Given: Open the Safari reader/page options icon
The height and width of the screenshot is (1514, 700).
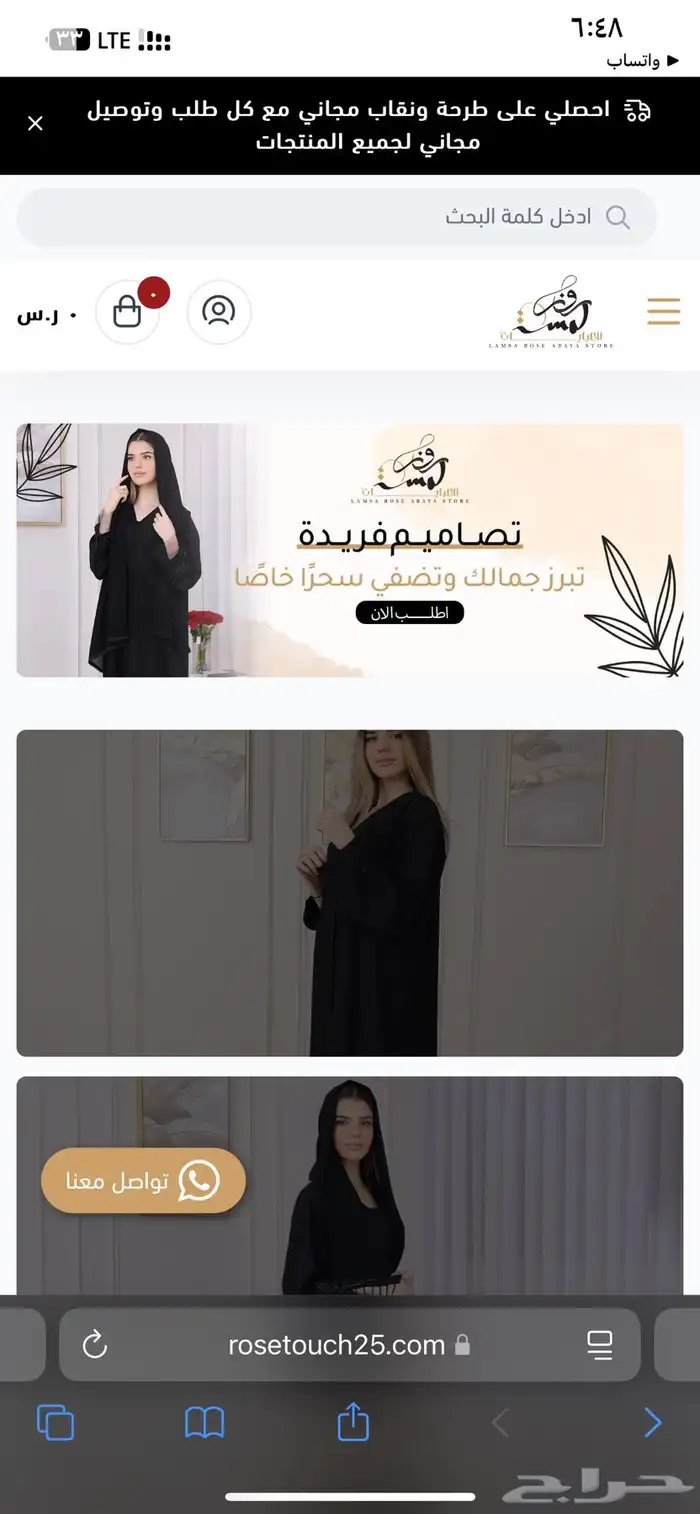Looking at the screenshot, I should click(599, 1345).
